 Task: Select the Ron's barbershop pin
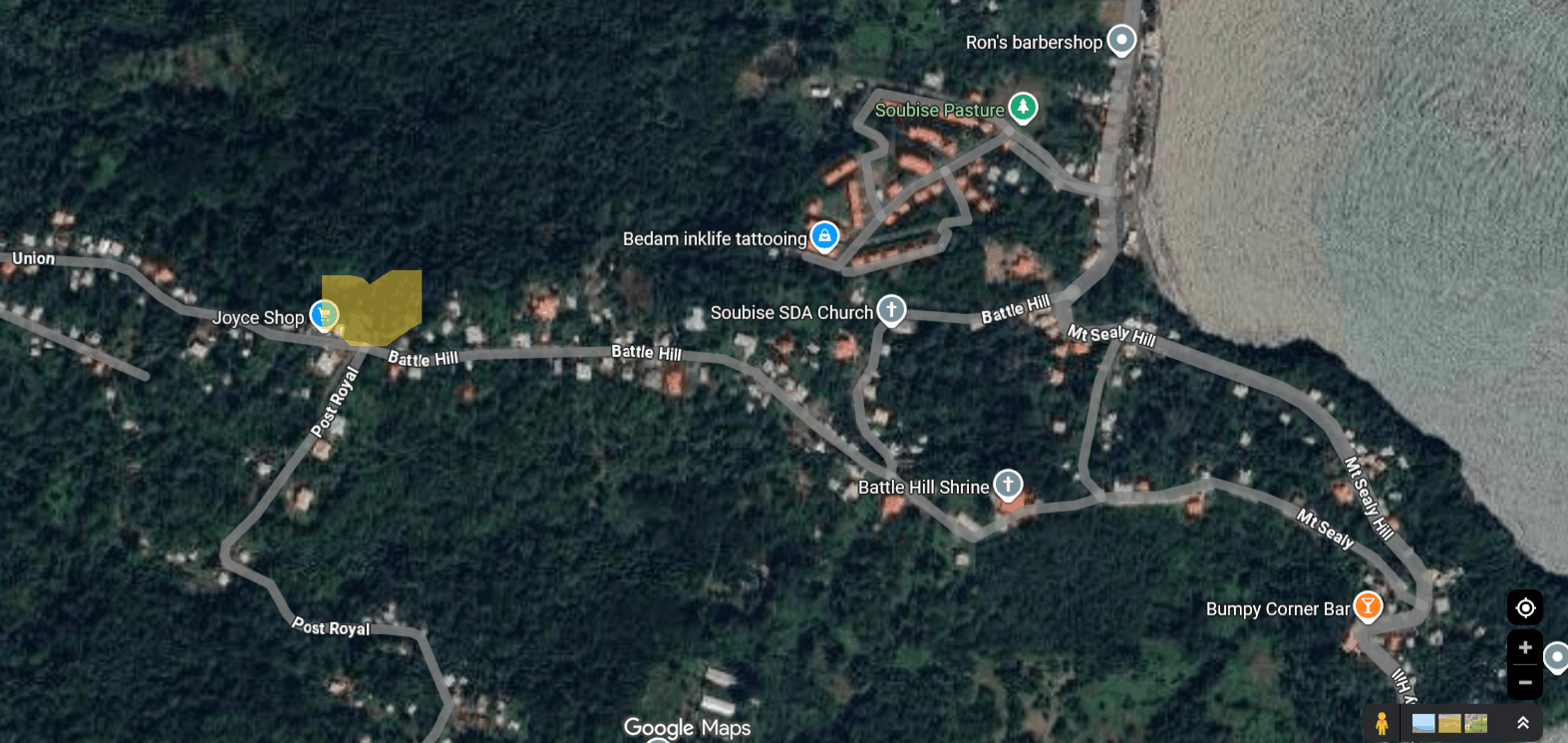(1122, 40)
